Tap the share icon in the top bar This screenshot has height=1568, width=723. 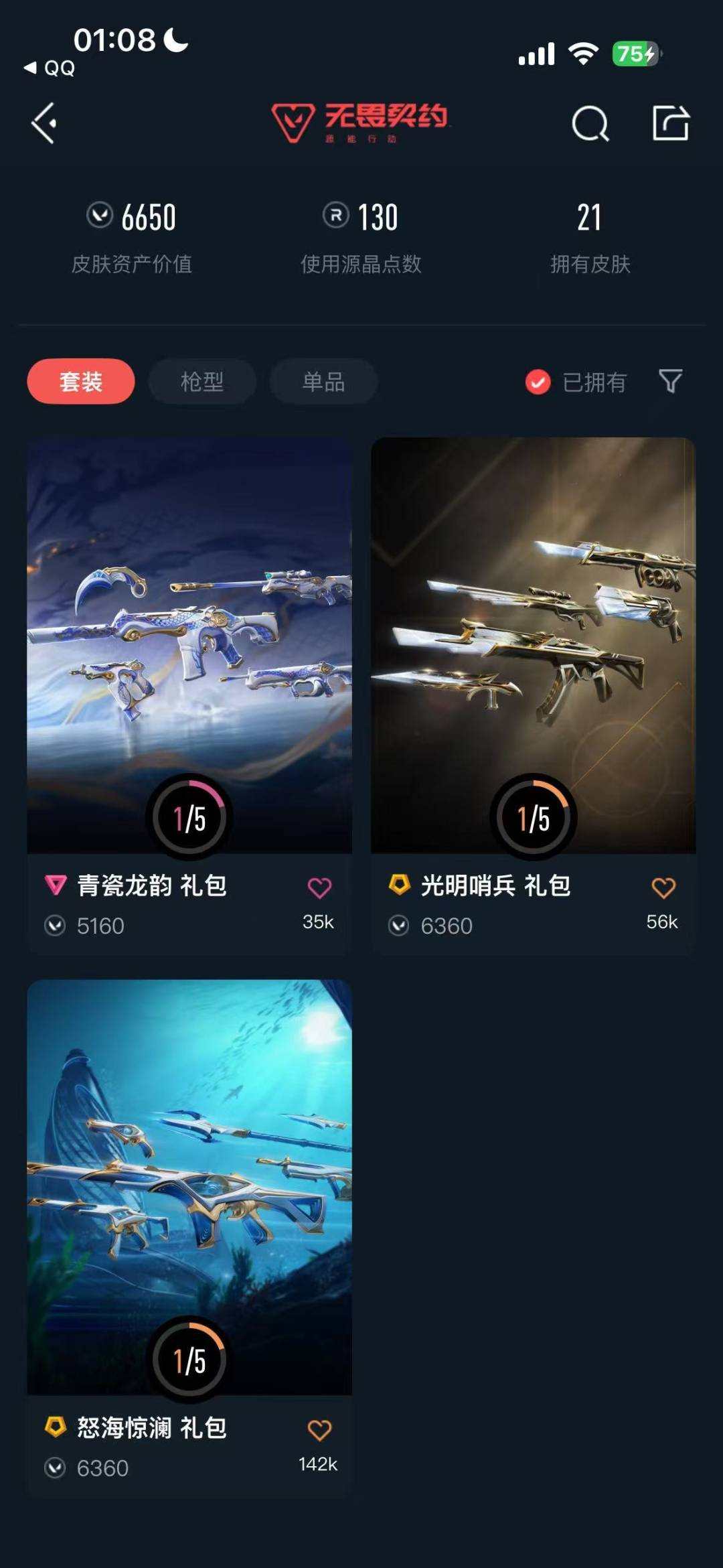[671, 124]
